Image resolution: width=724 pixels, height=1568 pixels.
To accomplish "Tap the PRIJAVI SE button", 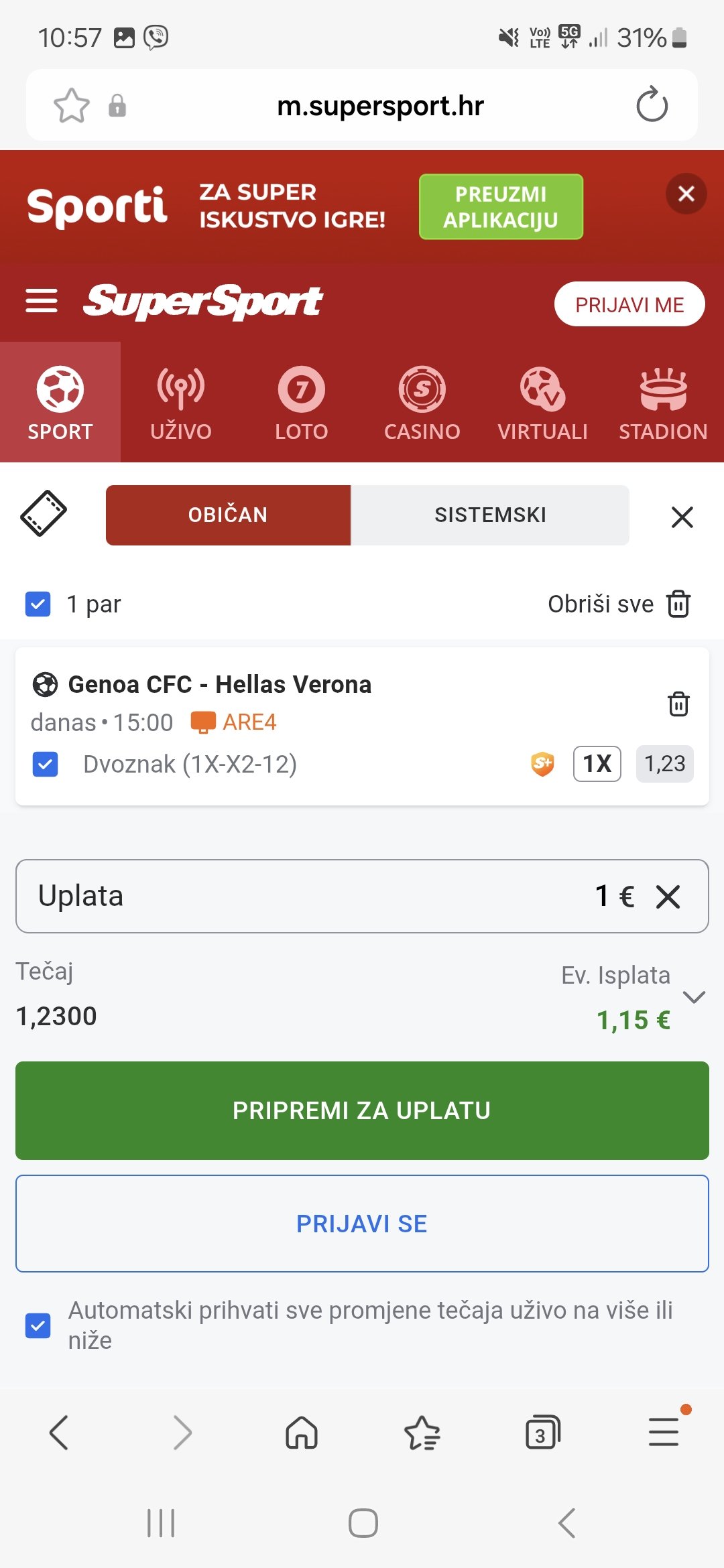I will [x=362, y=1224].
